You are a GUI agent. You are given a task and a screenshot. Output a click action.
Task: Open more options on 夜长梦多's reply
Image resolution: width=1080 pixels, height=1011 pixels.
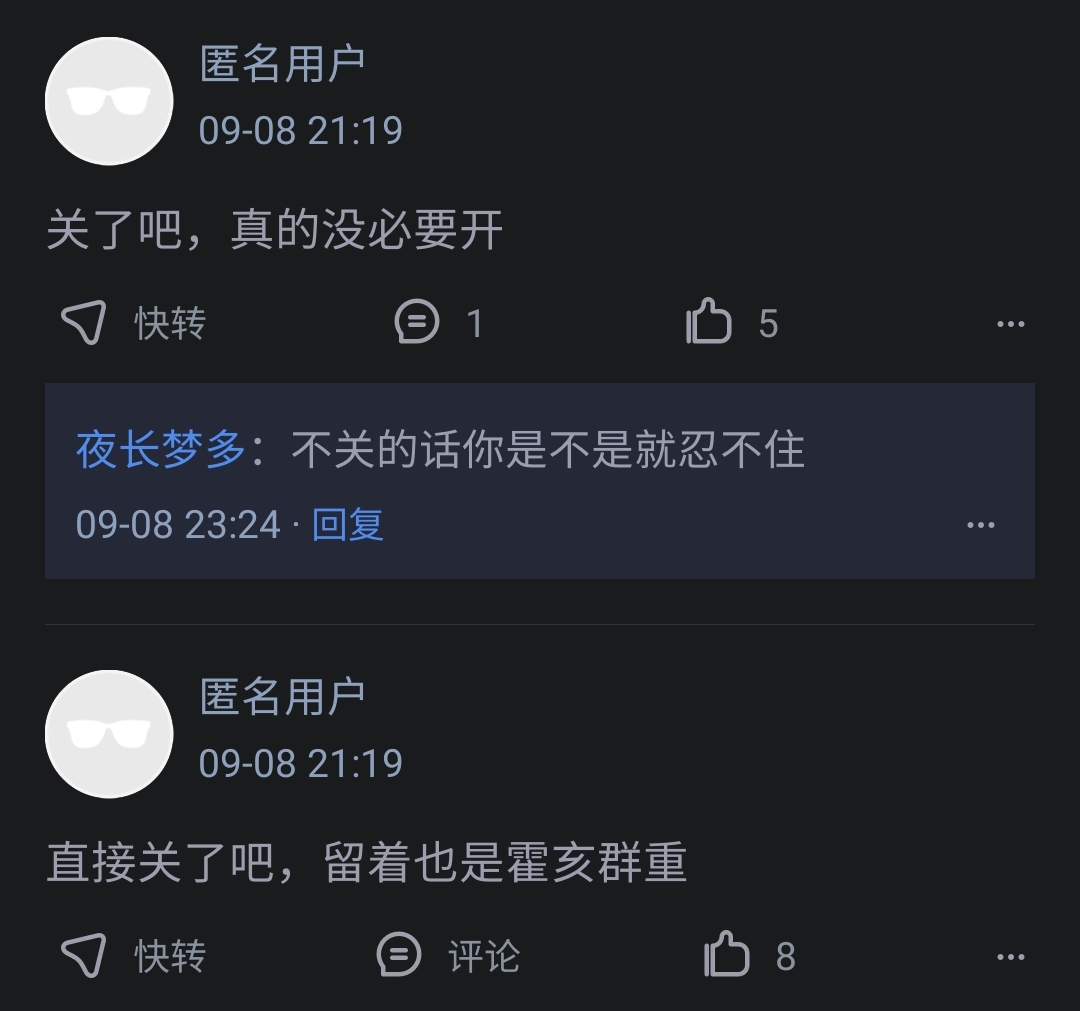click(980, 525)
